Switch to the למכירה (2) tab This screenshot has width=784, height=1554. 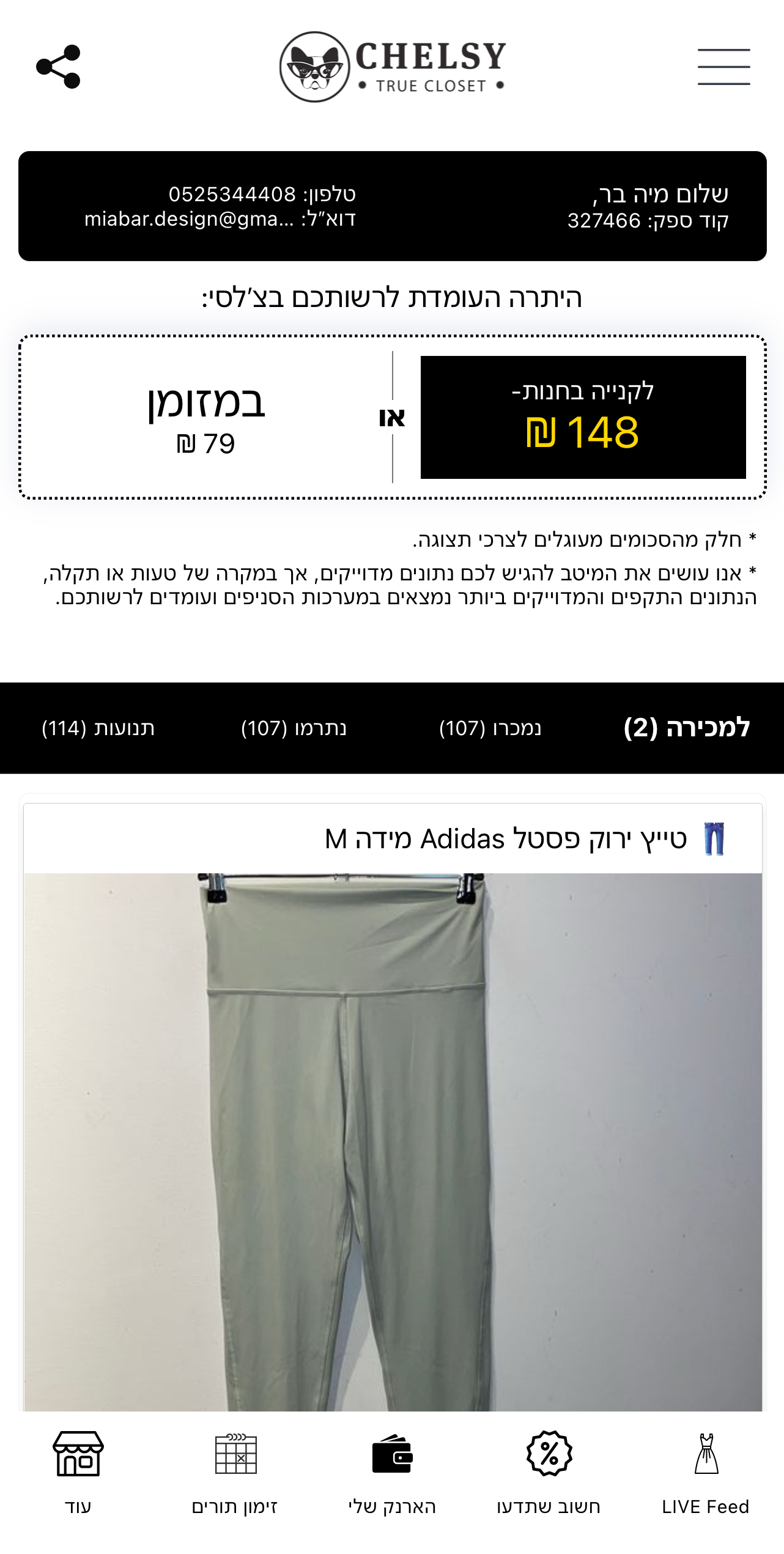click(x=686, y=728)
